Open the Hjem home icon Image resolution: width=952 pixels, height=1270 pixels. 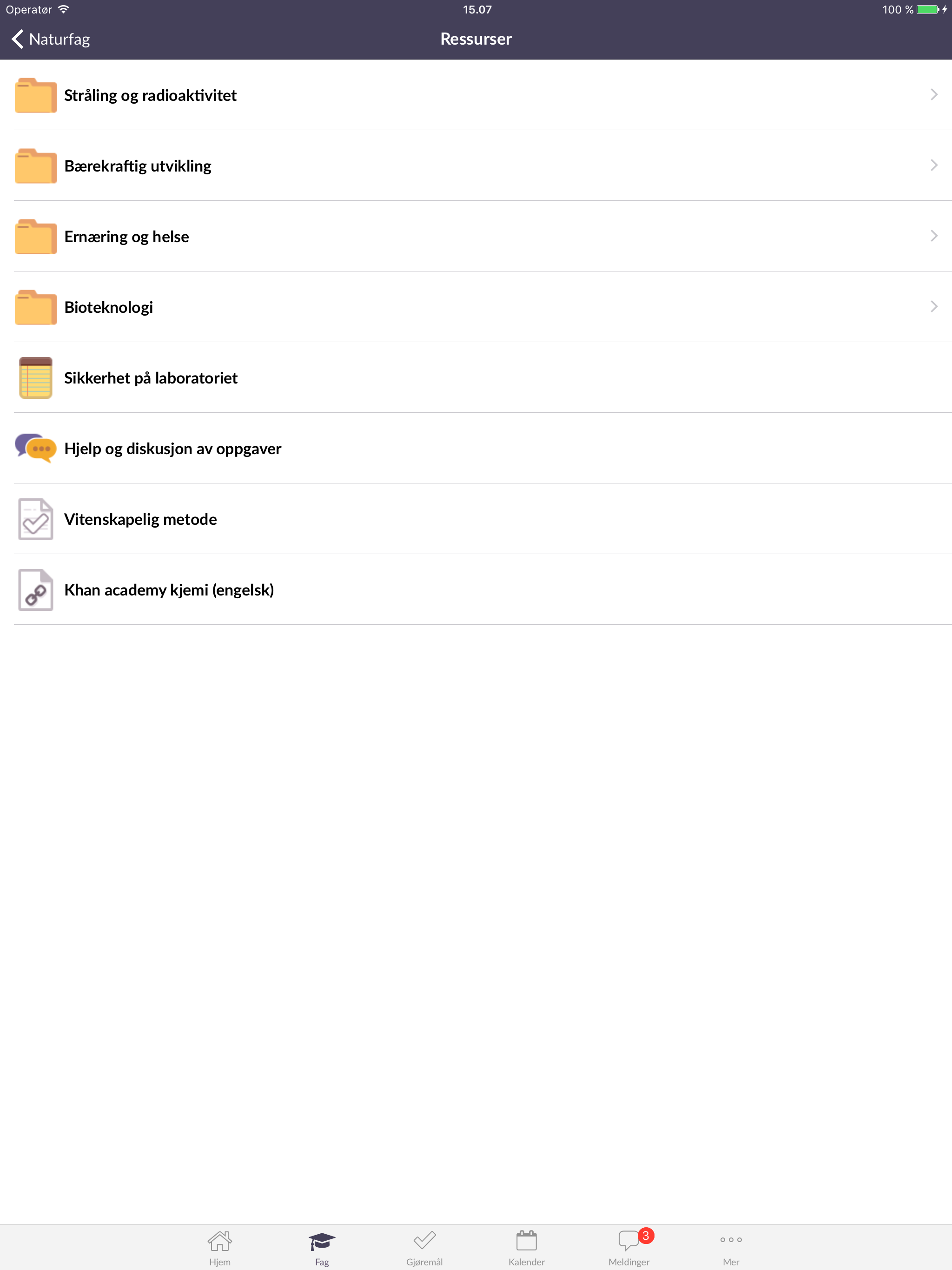(220, 1238)
